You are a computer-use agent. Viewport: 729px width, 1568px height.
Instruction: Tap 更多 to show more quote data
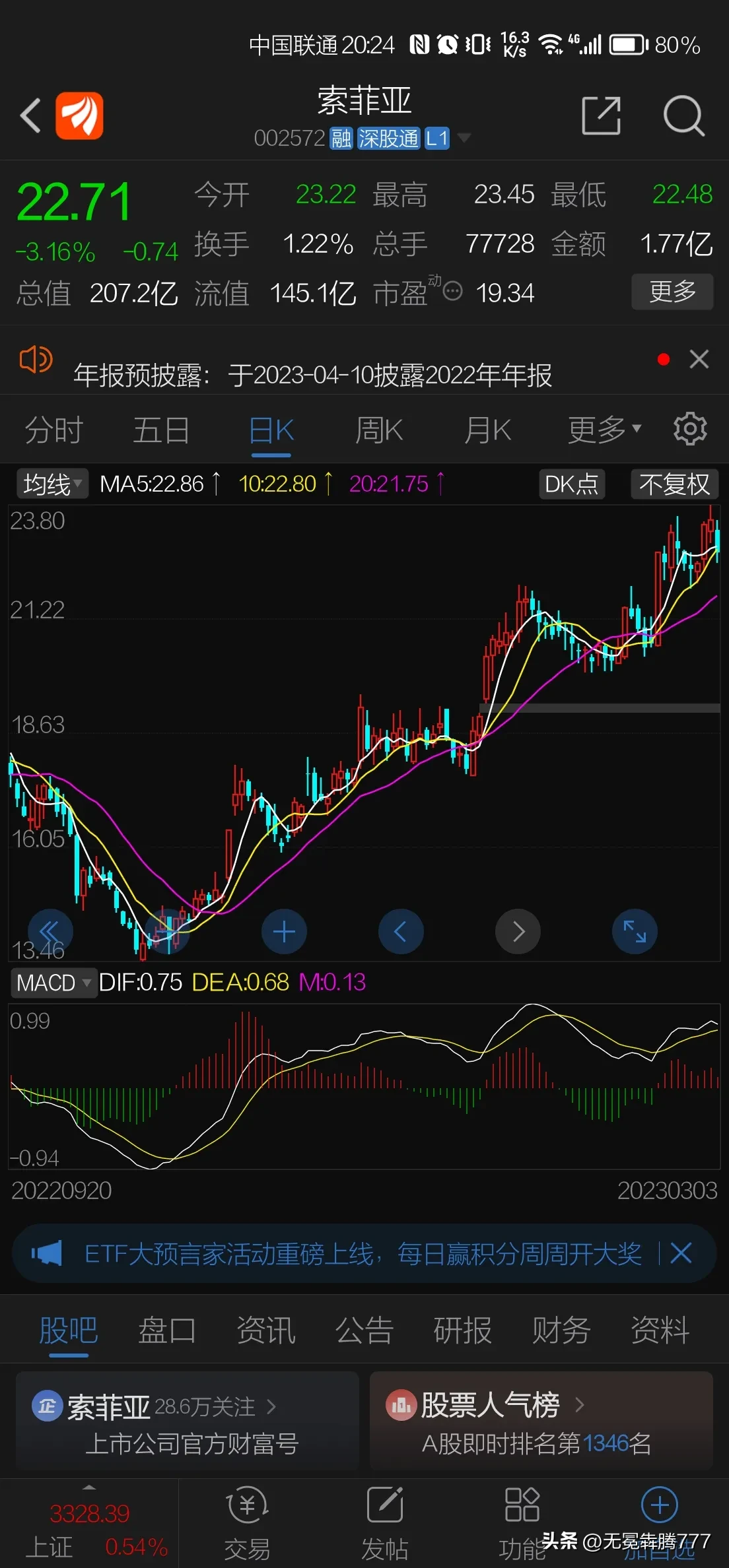coord(672,291)
